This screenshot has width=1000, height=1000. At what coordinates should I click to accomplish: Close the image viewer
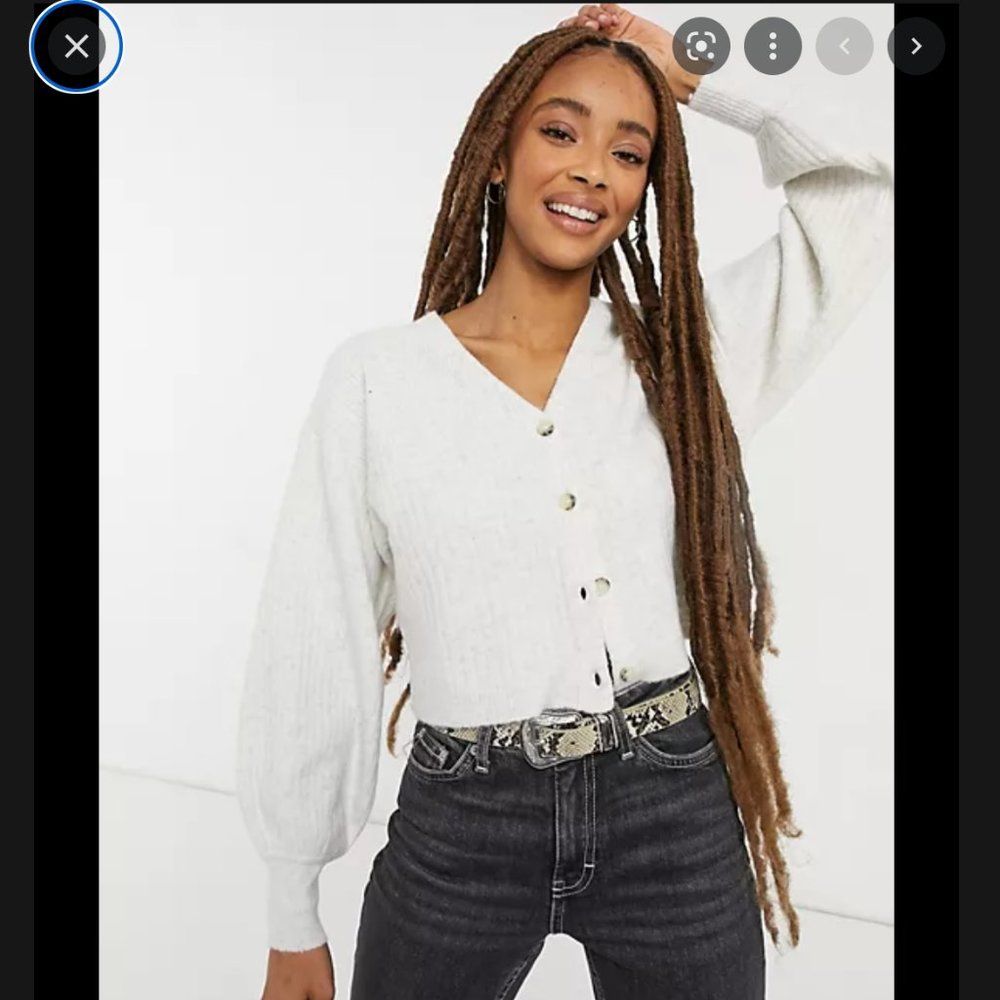(x=76, y=46)
